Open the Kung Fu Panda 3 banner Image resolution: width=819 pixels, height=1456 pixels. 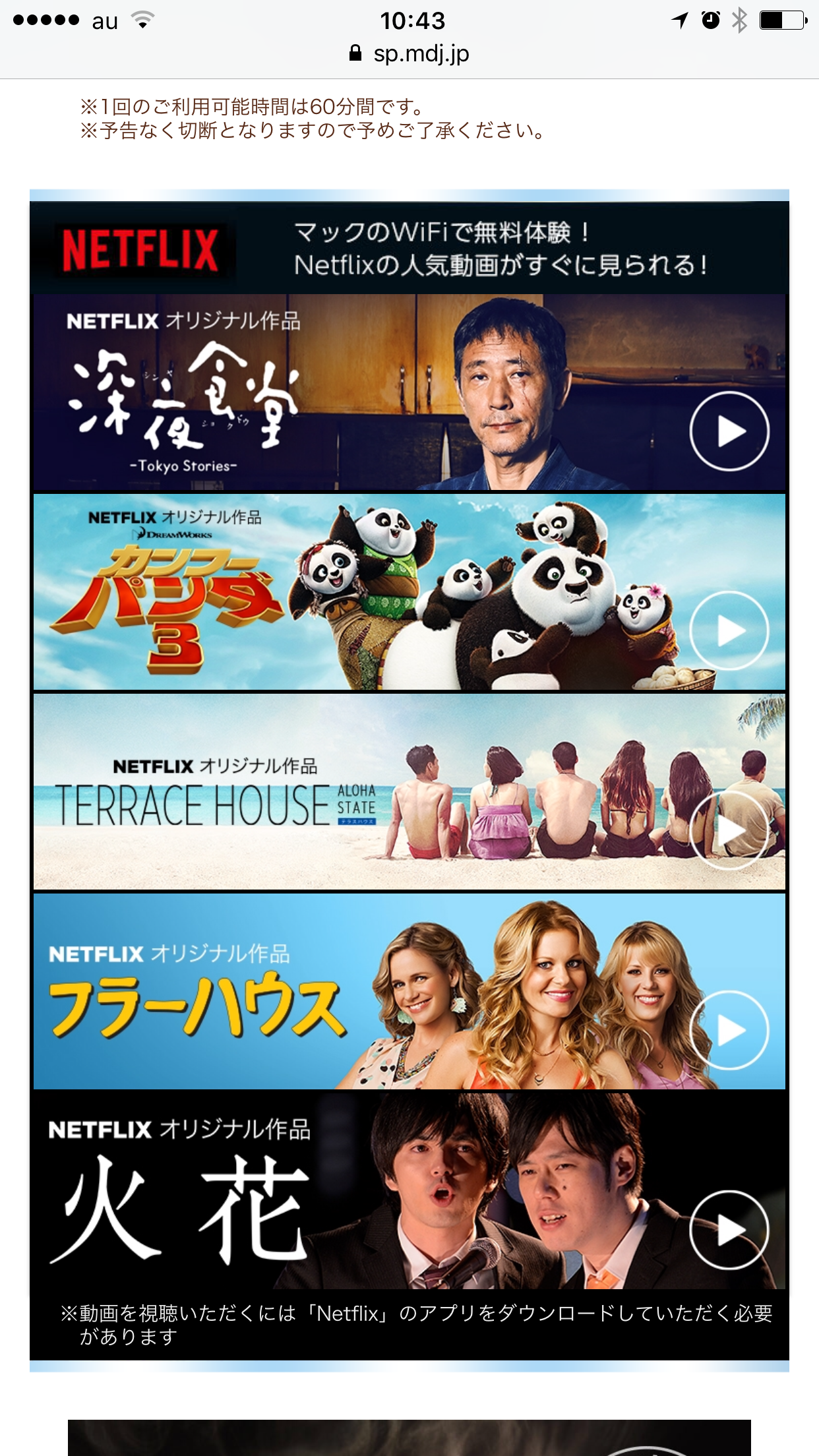pos(409,591)
